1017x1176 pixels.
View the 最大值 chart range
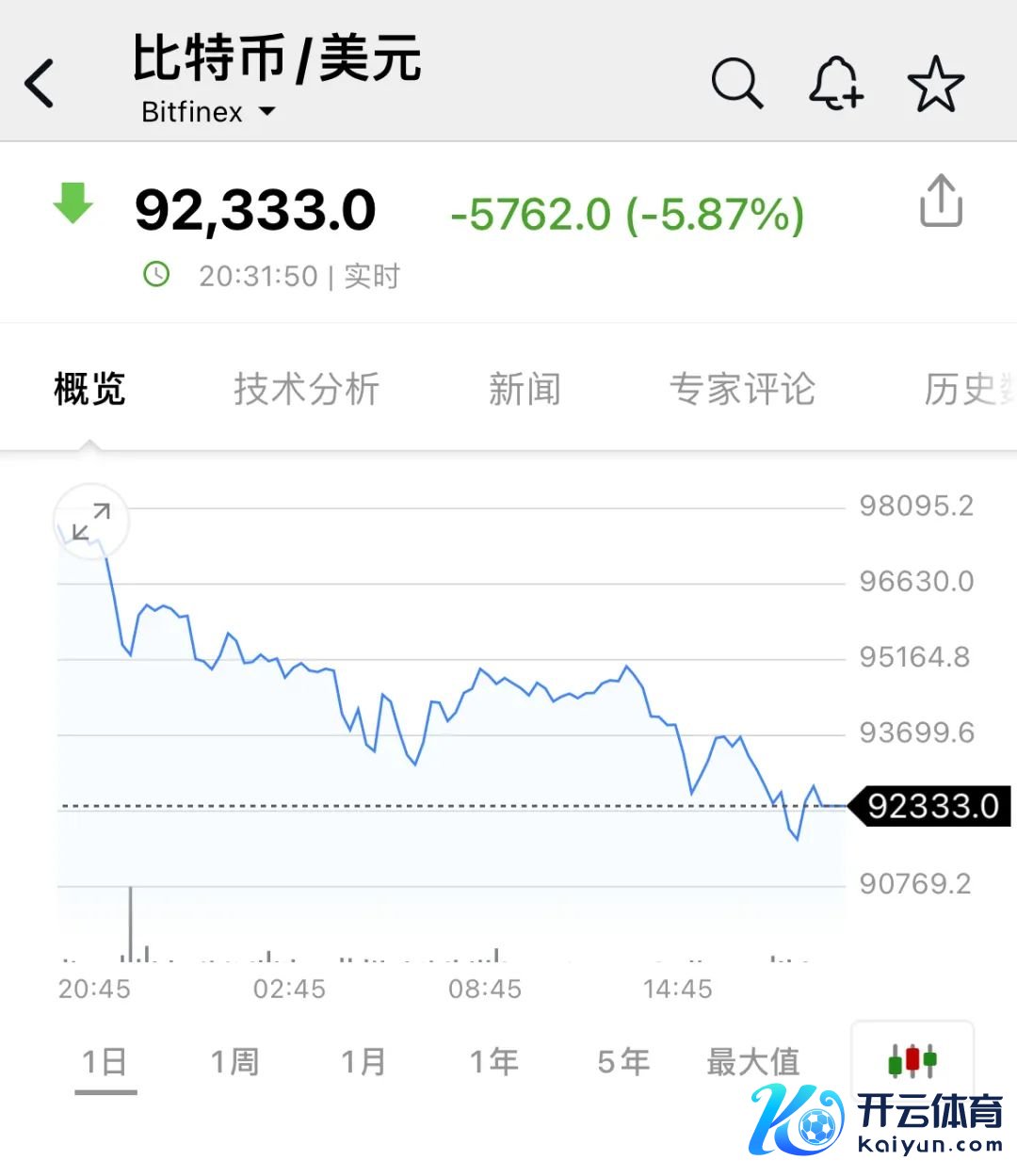pyautogui.click(x=752, y=1062)
